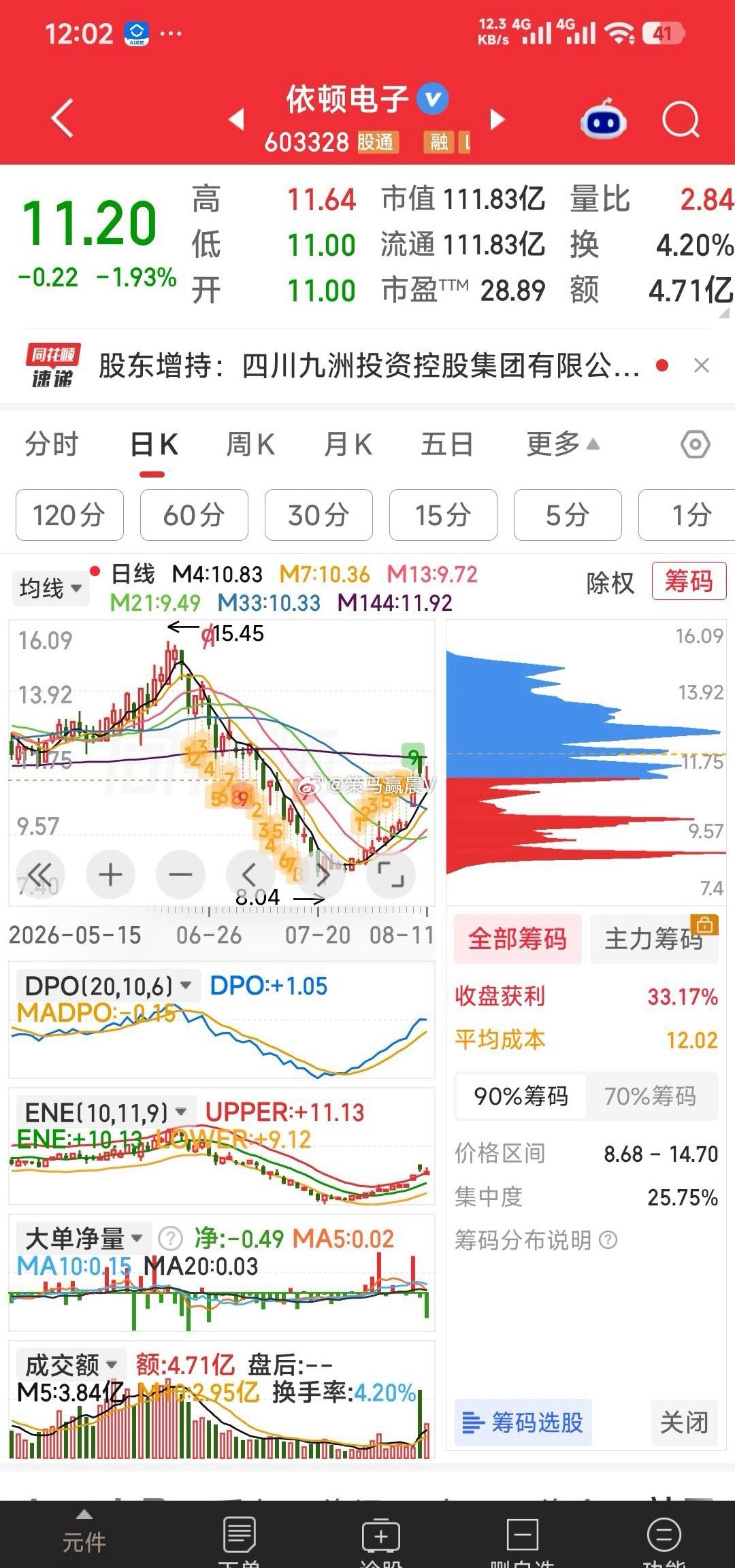
Task: Dismiss the 股东增持 news banner
Action: [702, 366]
